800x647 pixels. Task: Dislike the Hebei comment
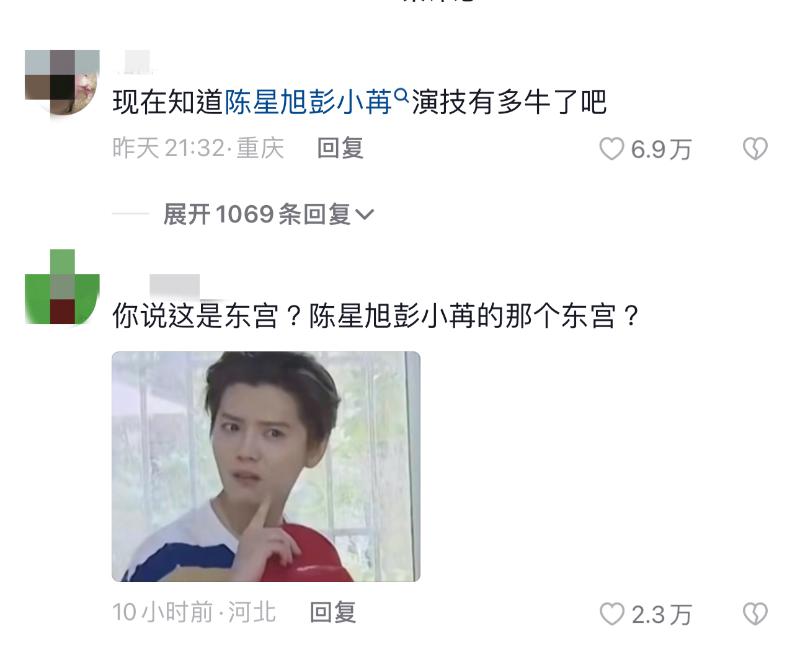pos(755,614)
